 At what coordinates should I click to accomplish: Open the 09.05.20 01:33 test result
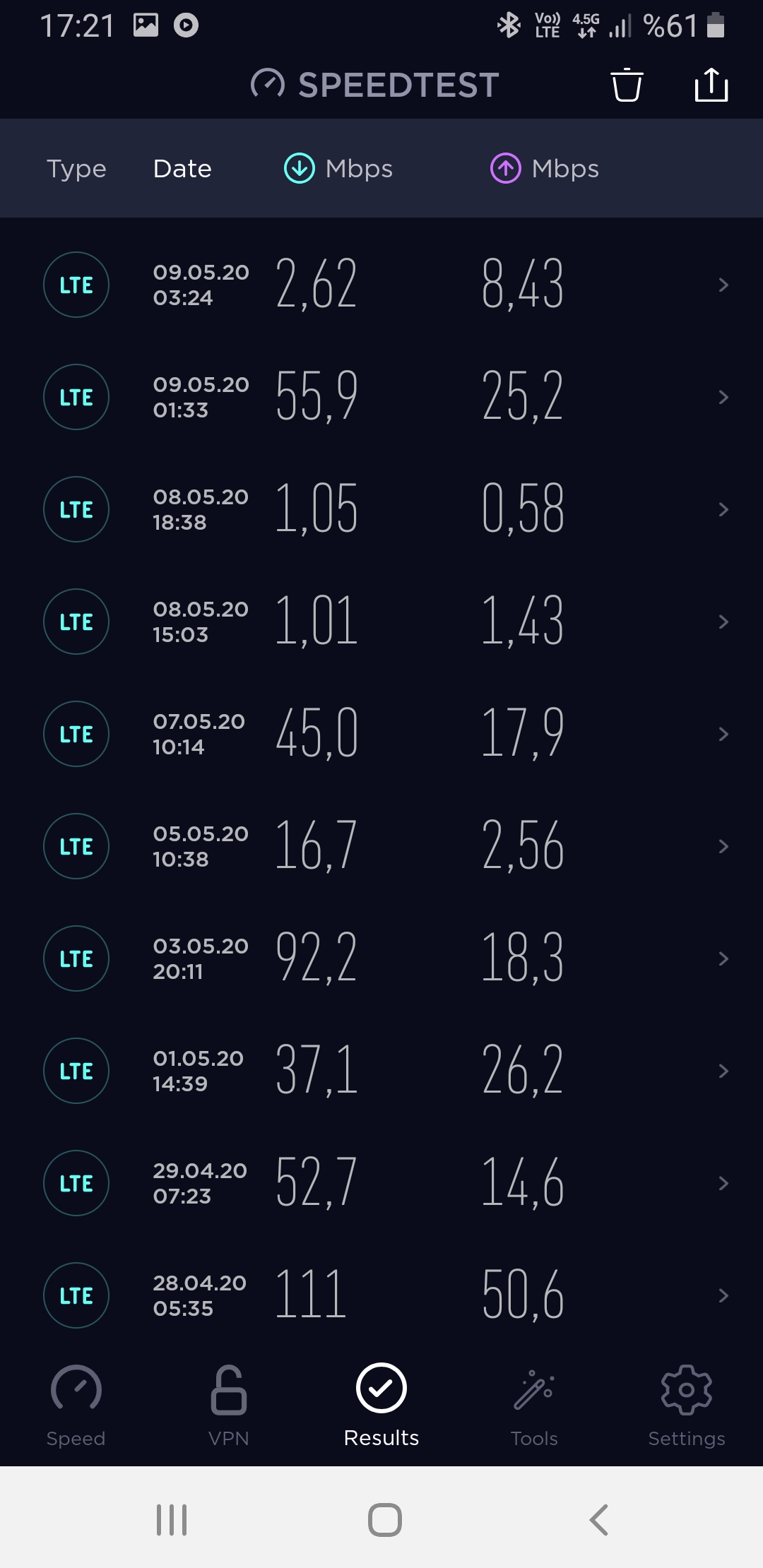381,397
